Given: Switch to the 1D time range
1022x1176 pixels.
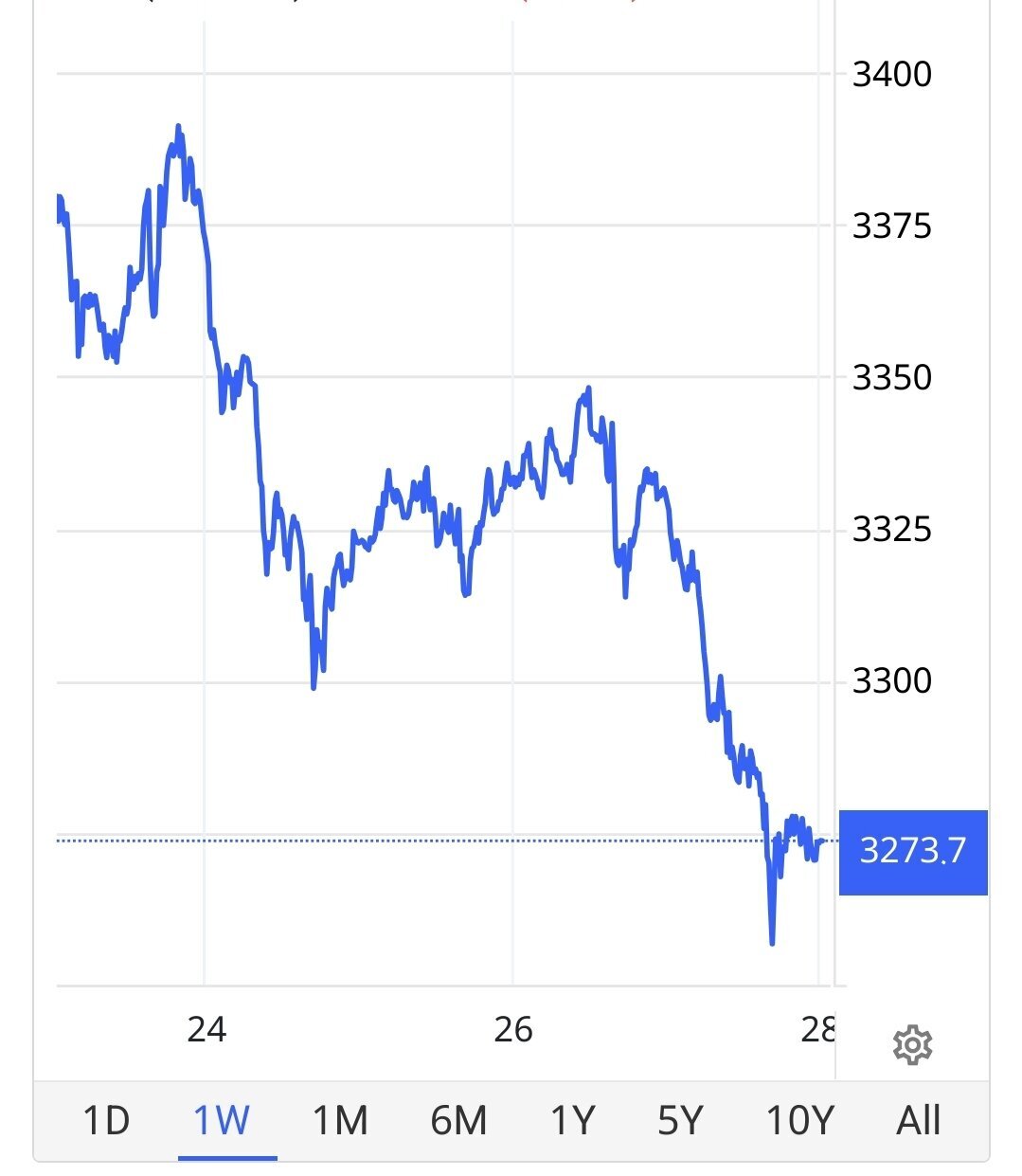Looking at the screenshot, I should 105,1121.
